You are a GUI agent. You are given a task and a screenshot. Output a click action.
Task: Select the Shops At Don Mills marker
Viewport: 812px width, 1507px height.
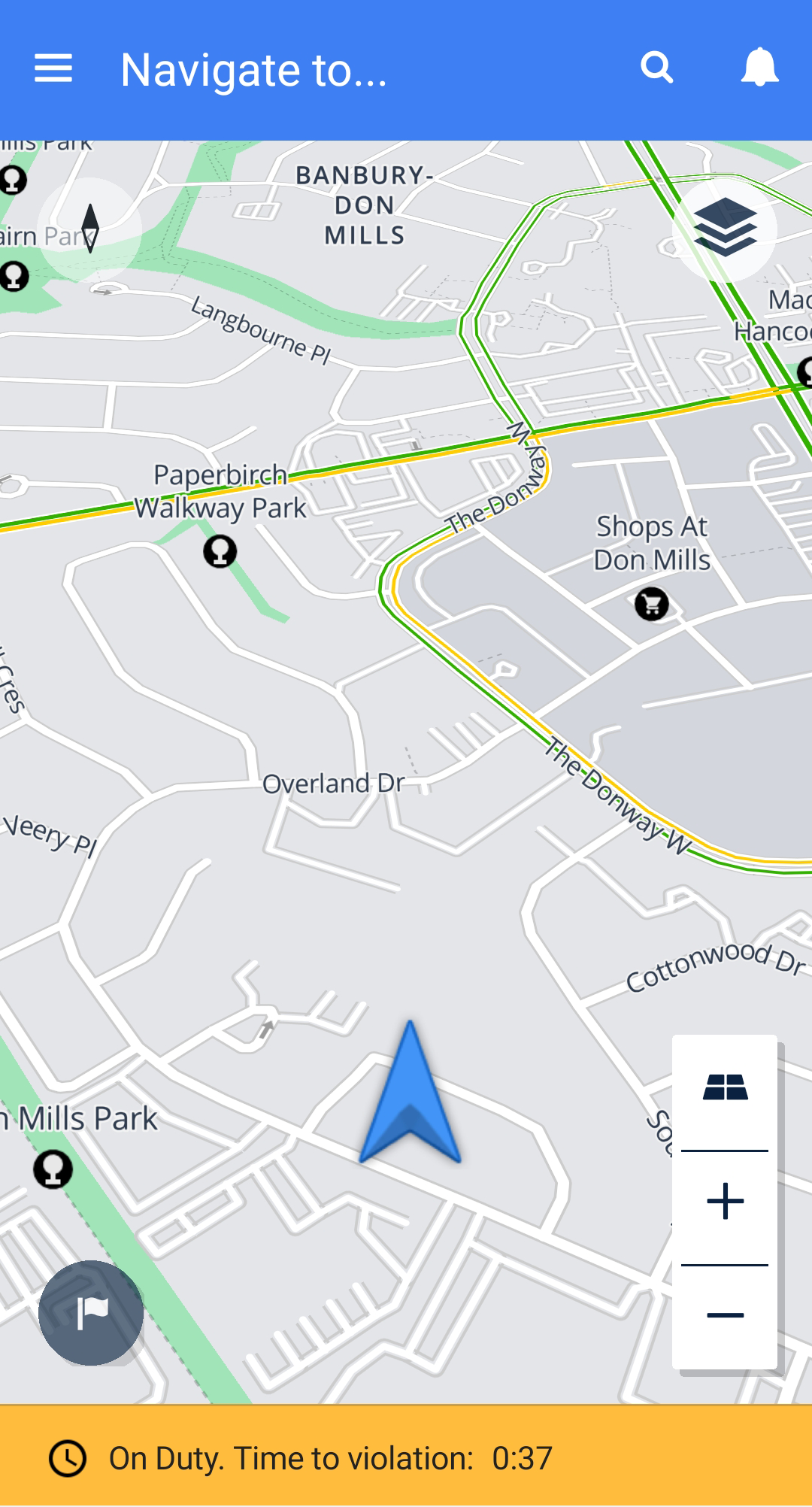(651, 604)
